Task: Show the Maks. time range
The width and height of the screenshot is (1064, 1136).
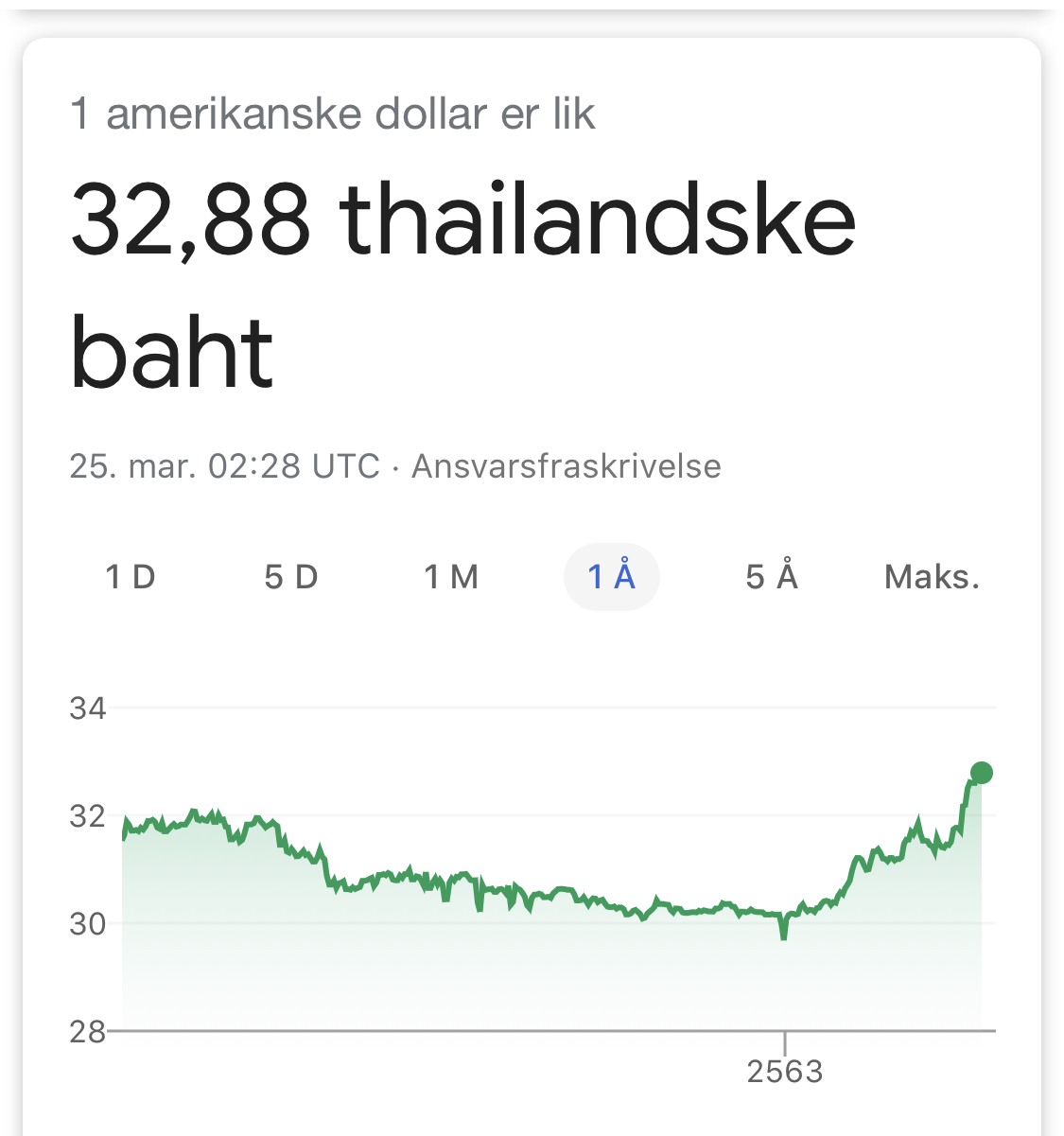Action: (x=932, y=576)
